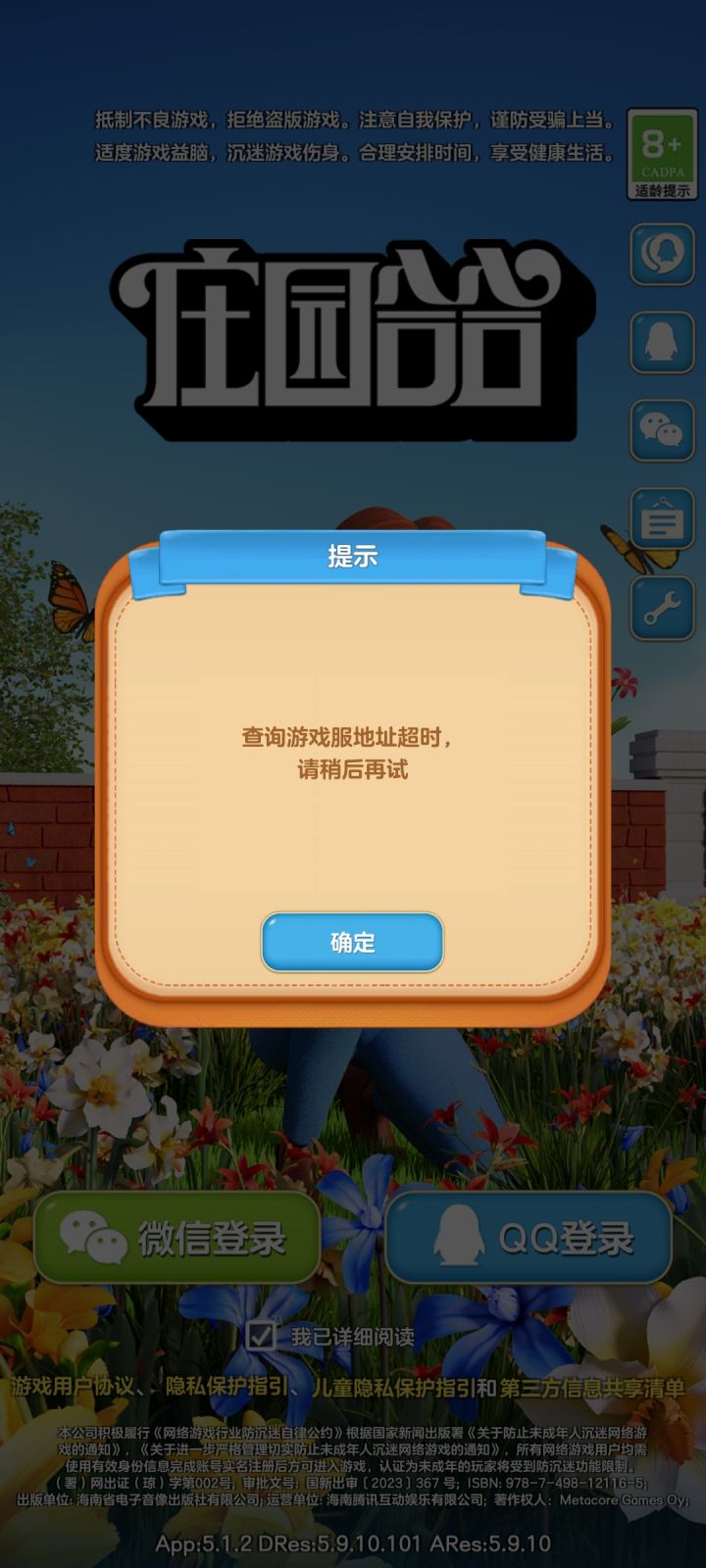
Task: Open the WeChat sidebar icon
Action: tap(662, 431)
